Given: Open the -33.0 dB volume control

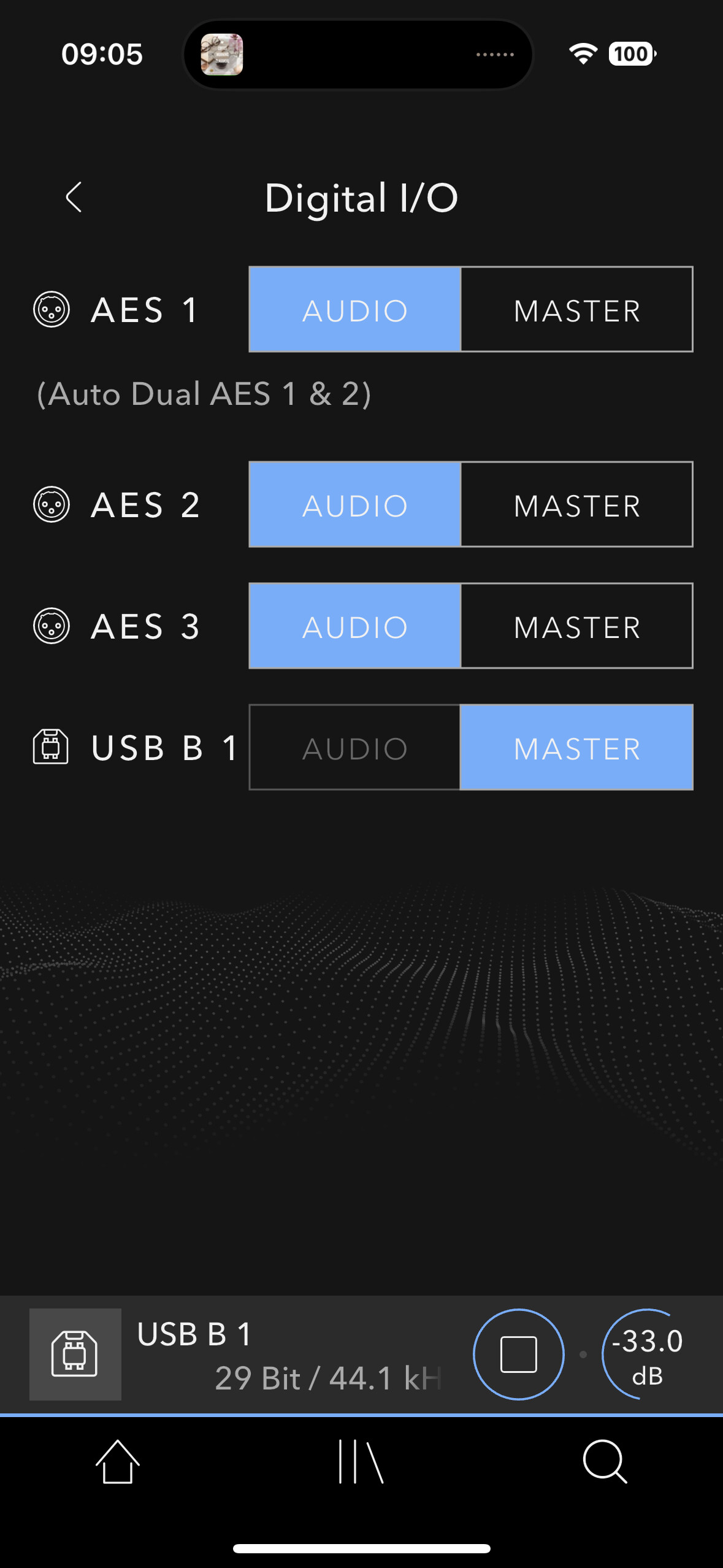Looking at the screenshot, I should point(646,1354).
